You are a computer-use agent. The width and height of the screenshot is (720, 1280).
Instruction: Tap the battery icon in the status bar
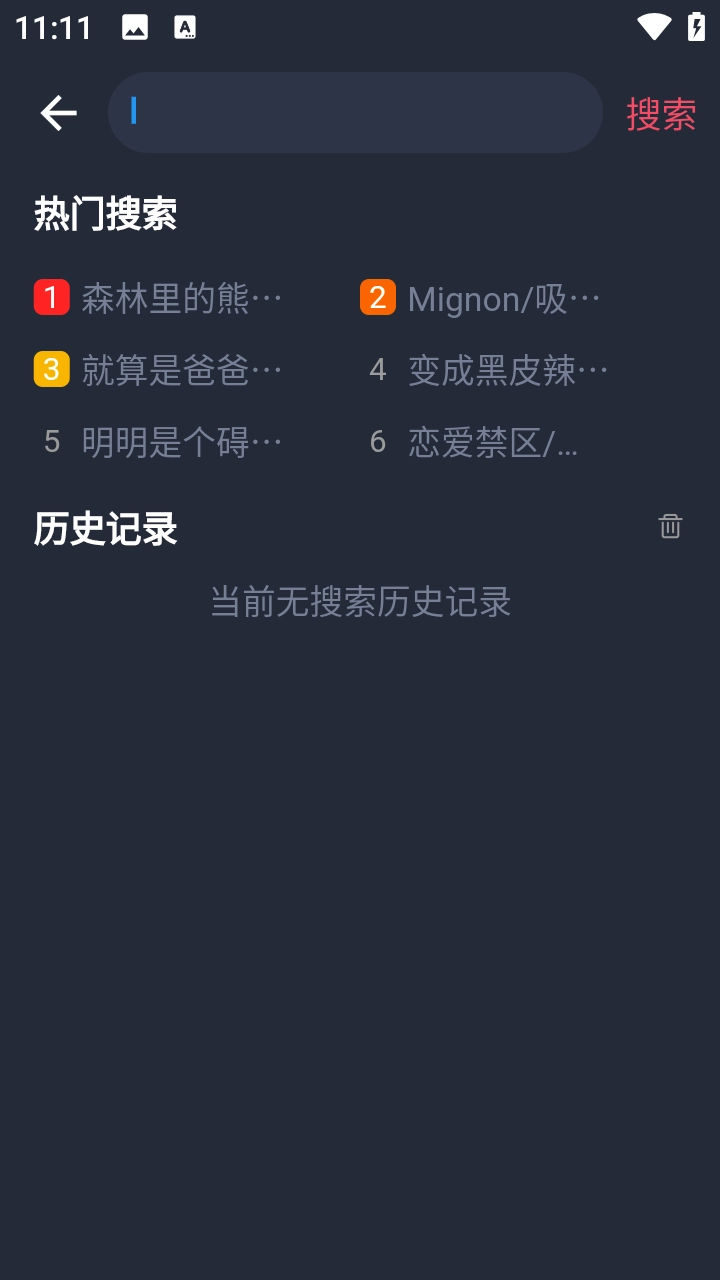pos(698,28)
